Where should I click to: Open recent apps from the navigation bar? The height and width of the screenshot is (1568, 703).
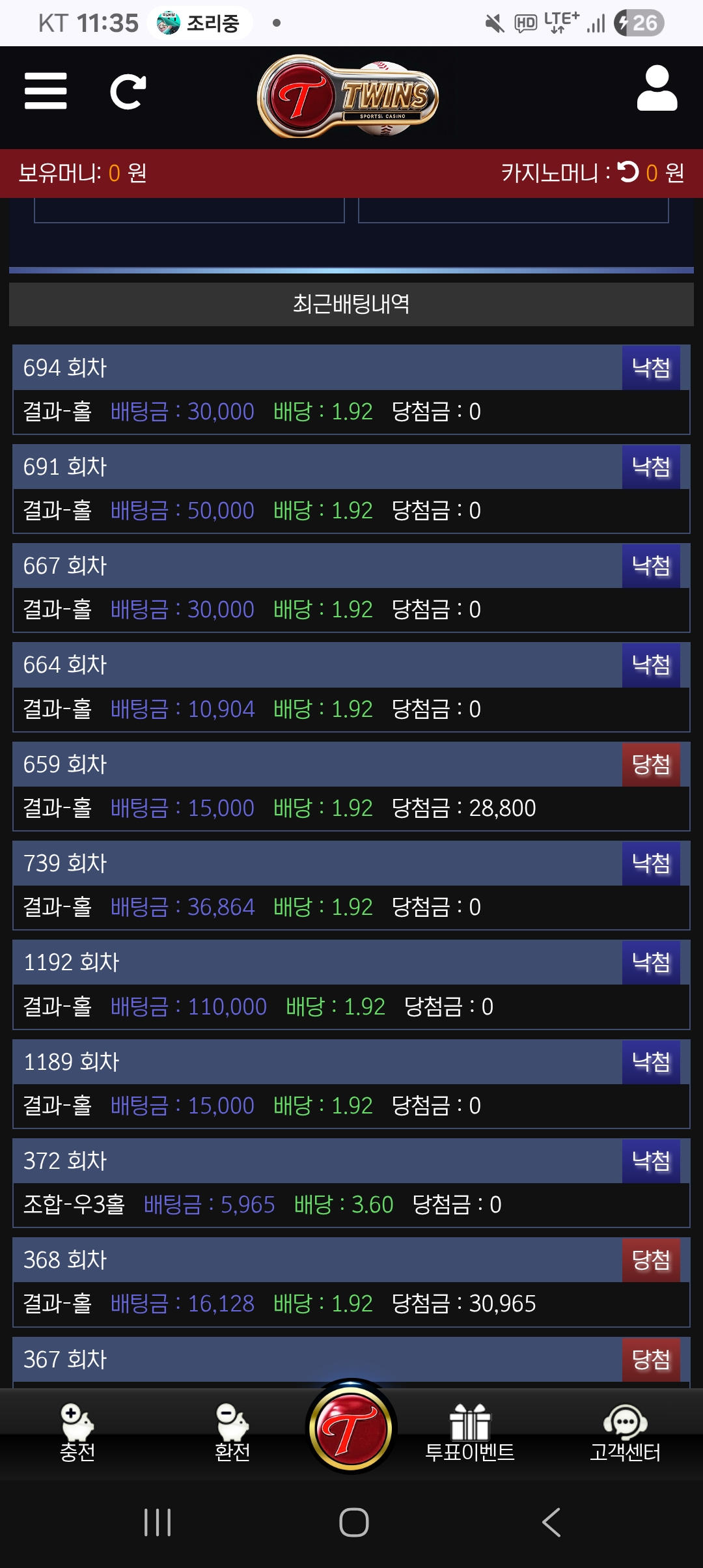[158, 1522]
